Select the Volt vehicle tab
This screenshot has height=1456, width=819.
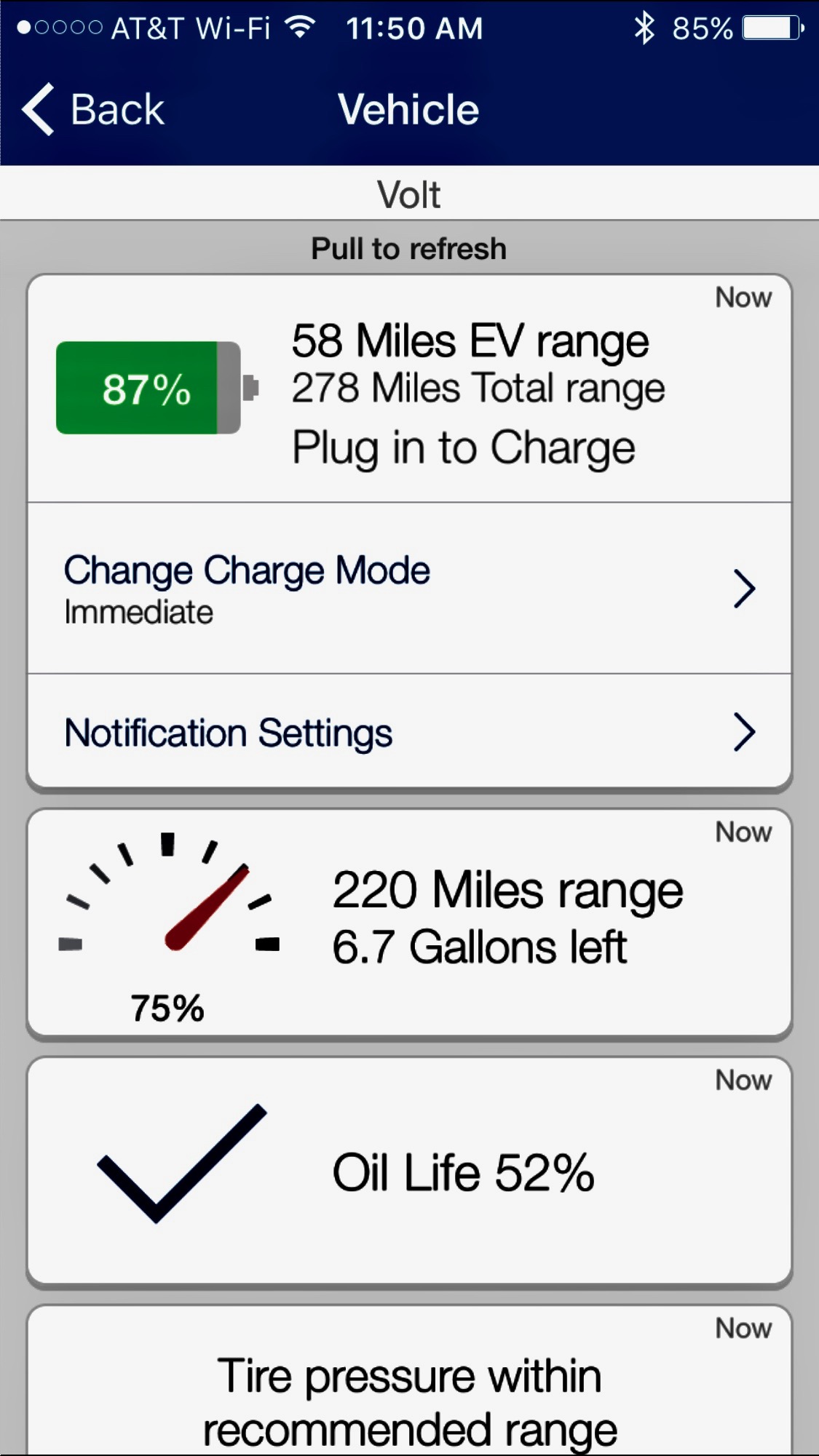(x=409, y=193)
